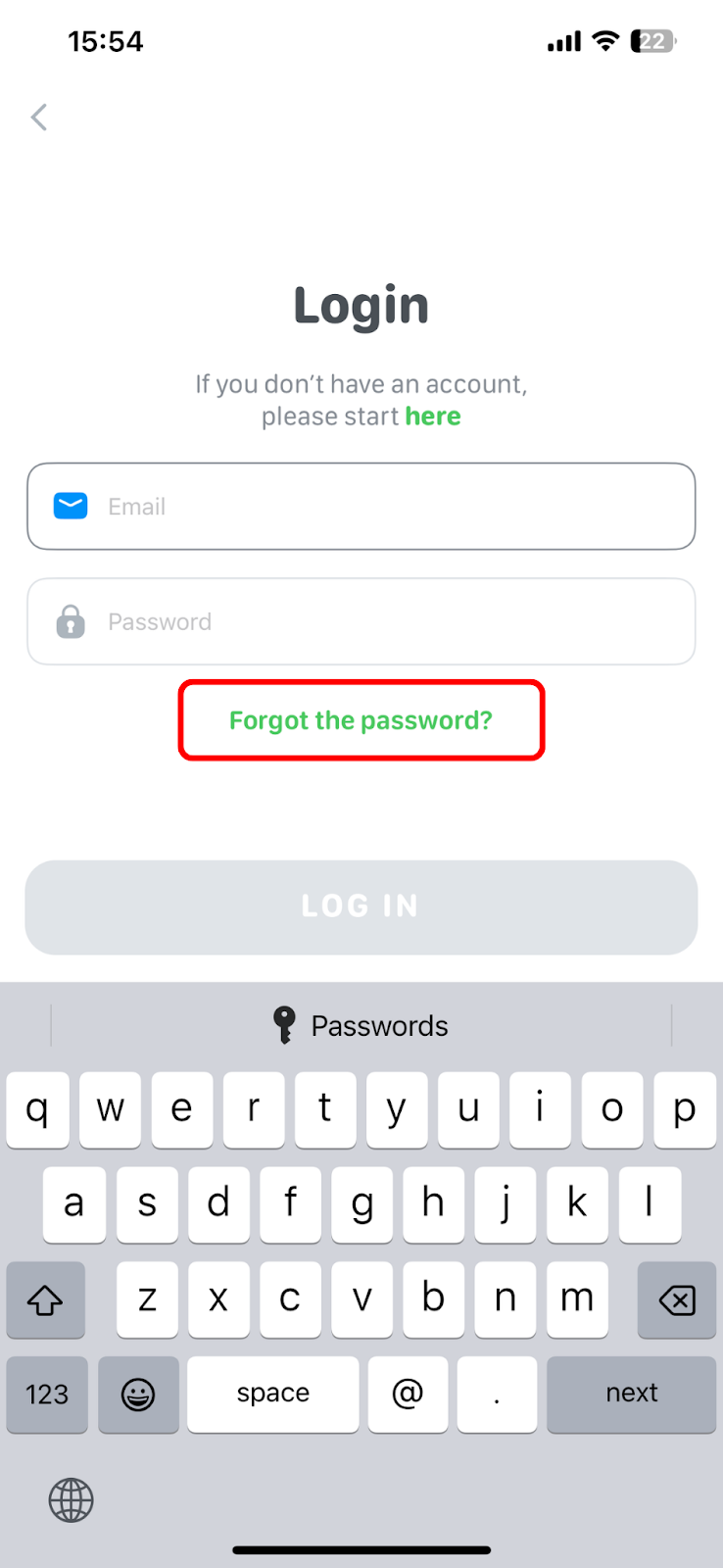
Task: Switch keyboard language with globe icon
Action: (x=72, y=1499)
